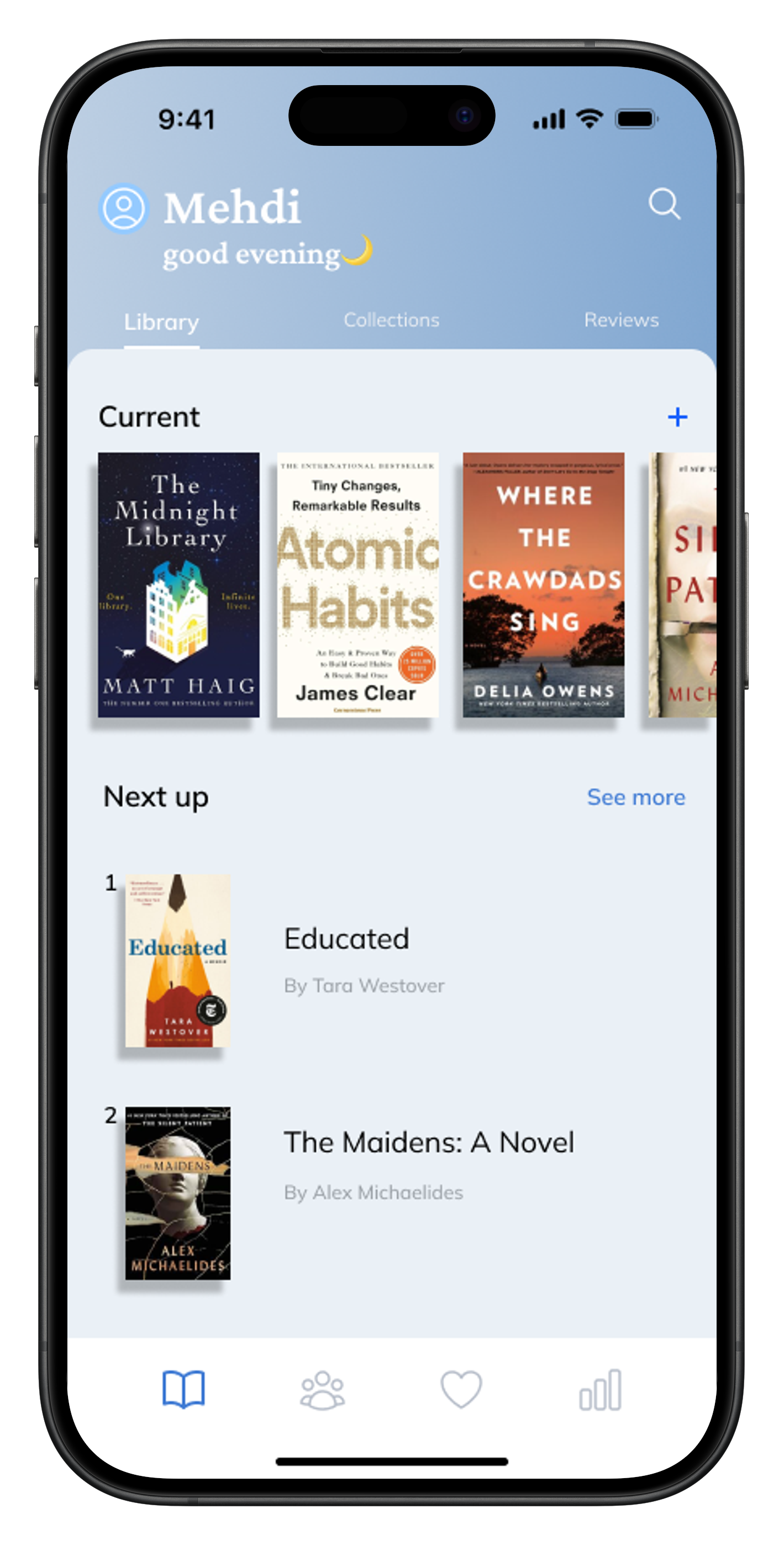
Task: Switch to the Collections tab
Action: [391, 320]
